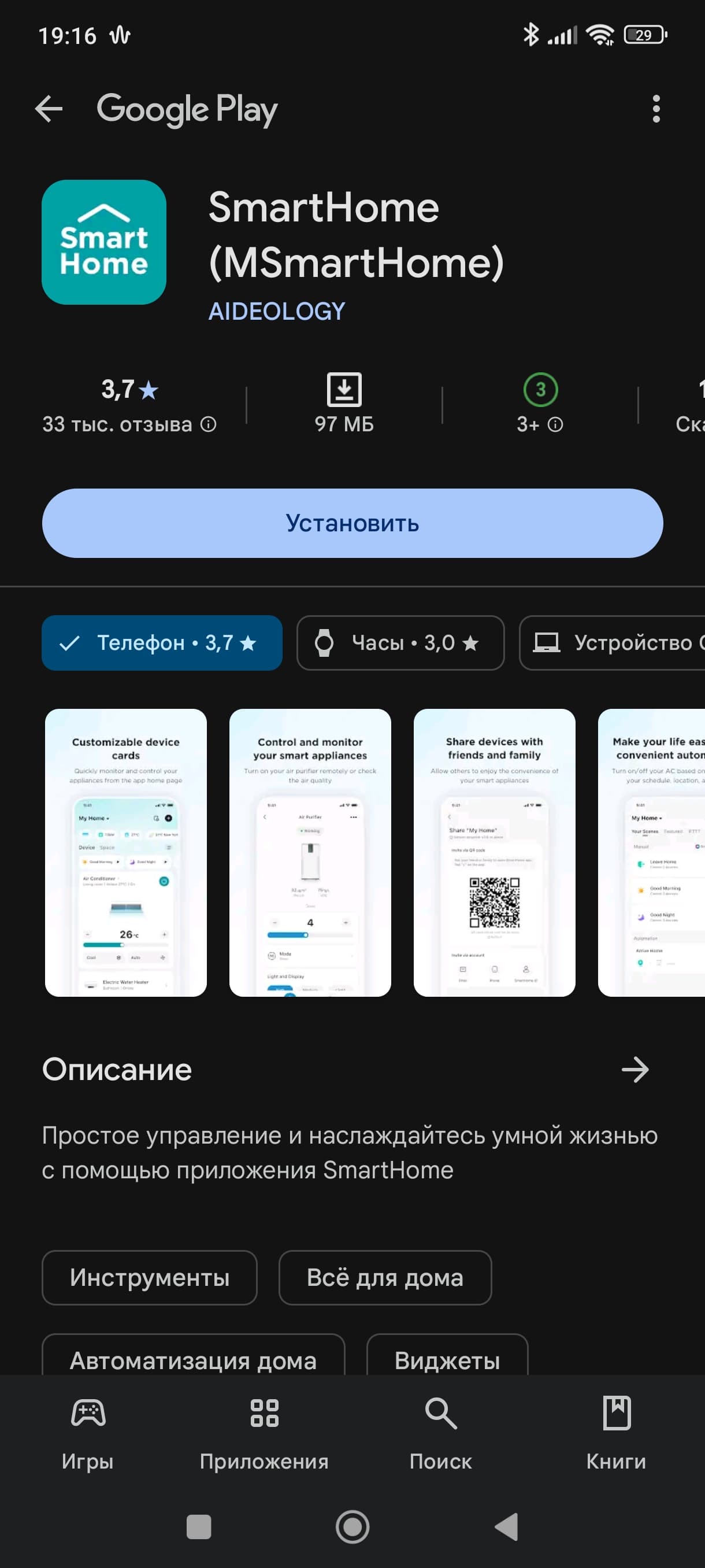Switch to the Часы • 3,0 chip
This screenshot has height=1568, width=705.
pos(400,643)
